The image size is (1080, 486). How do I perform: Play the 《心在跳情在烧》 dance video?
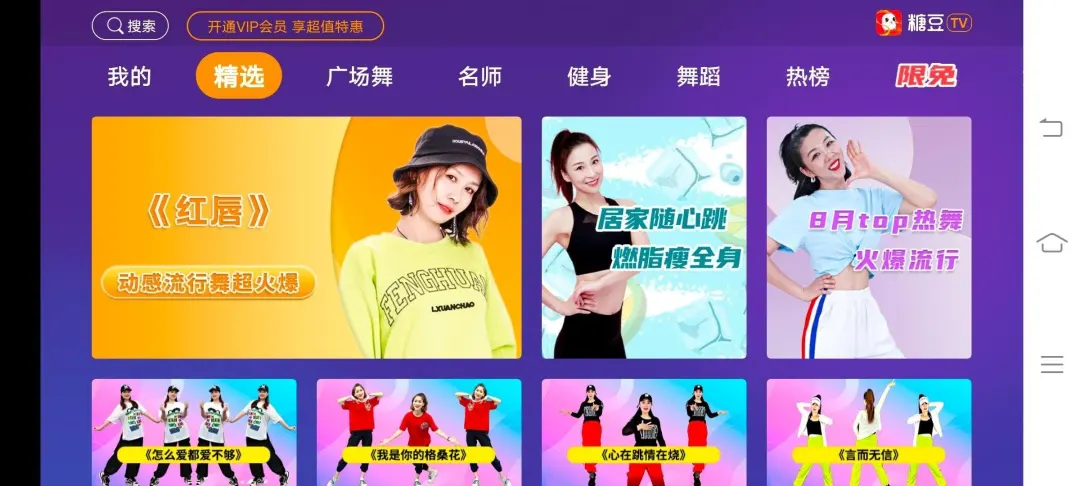[x=644, y=432]
